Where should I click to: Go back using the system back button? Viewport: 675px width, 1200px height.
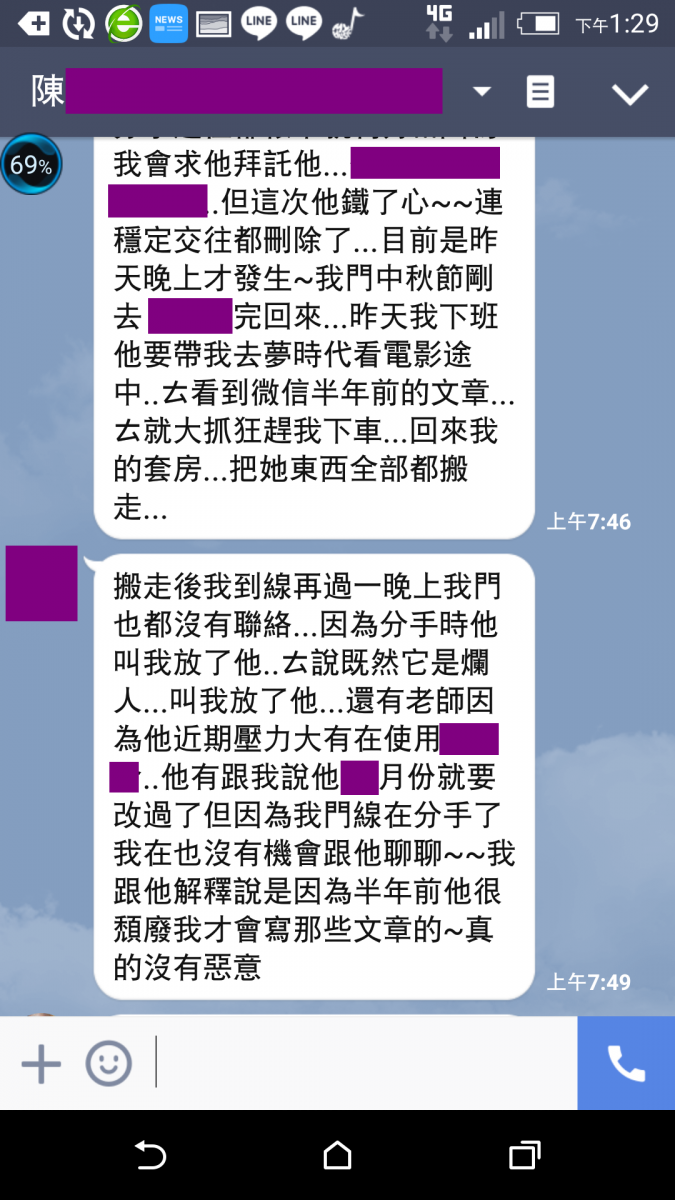pos(150,1156)
